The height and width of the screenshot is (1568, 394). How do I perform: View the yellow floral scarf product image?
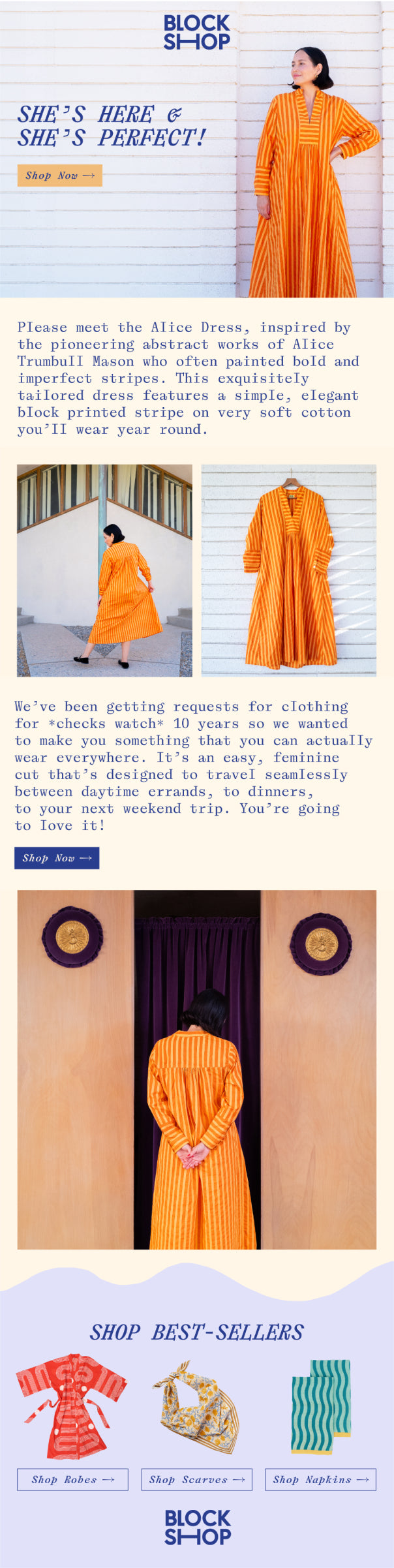coord(196,1407)
